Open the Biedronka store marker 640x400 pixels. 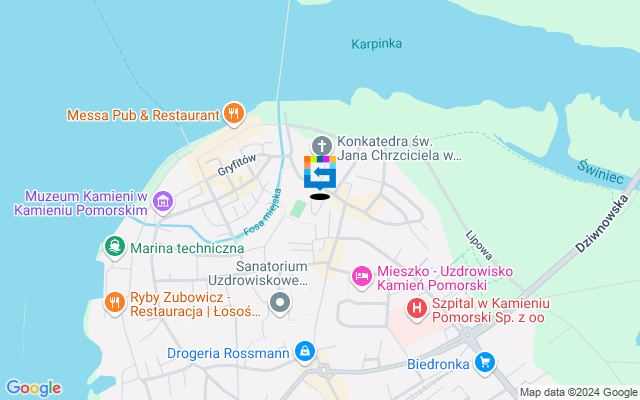485,362
